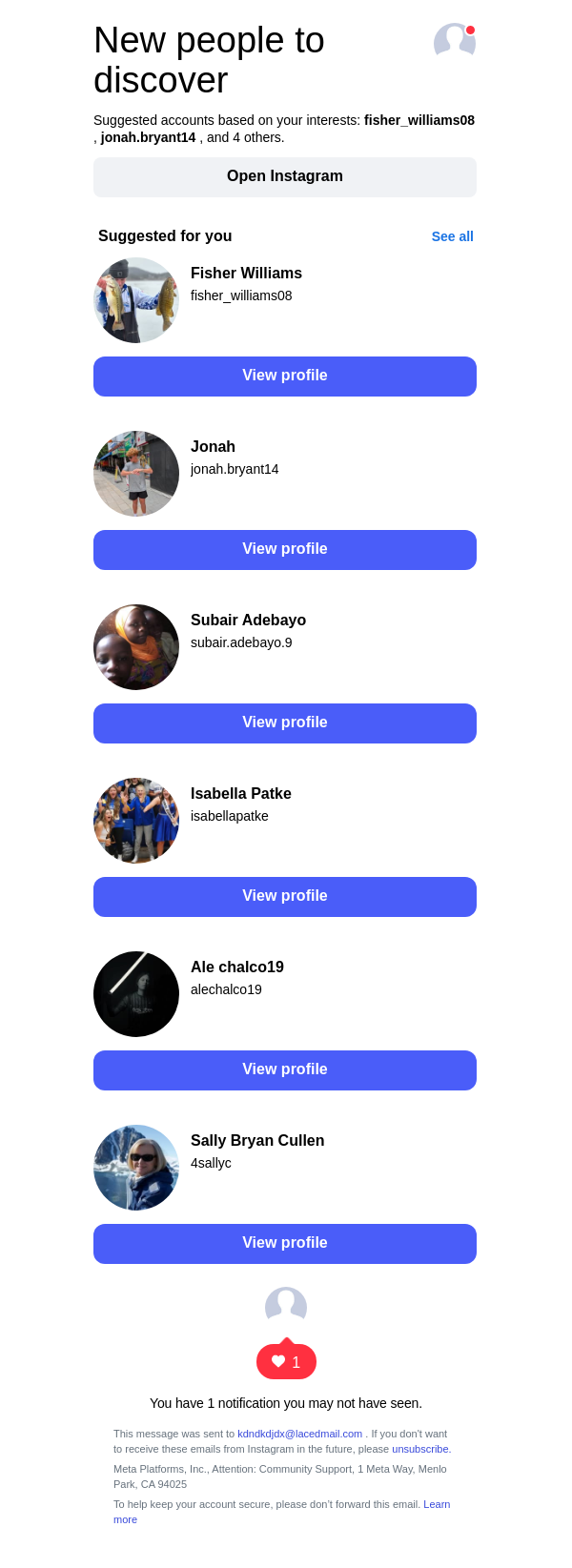Select the fisher_williams08 username in the intro

(419, 120)
